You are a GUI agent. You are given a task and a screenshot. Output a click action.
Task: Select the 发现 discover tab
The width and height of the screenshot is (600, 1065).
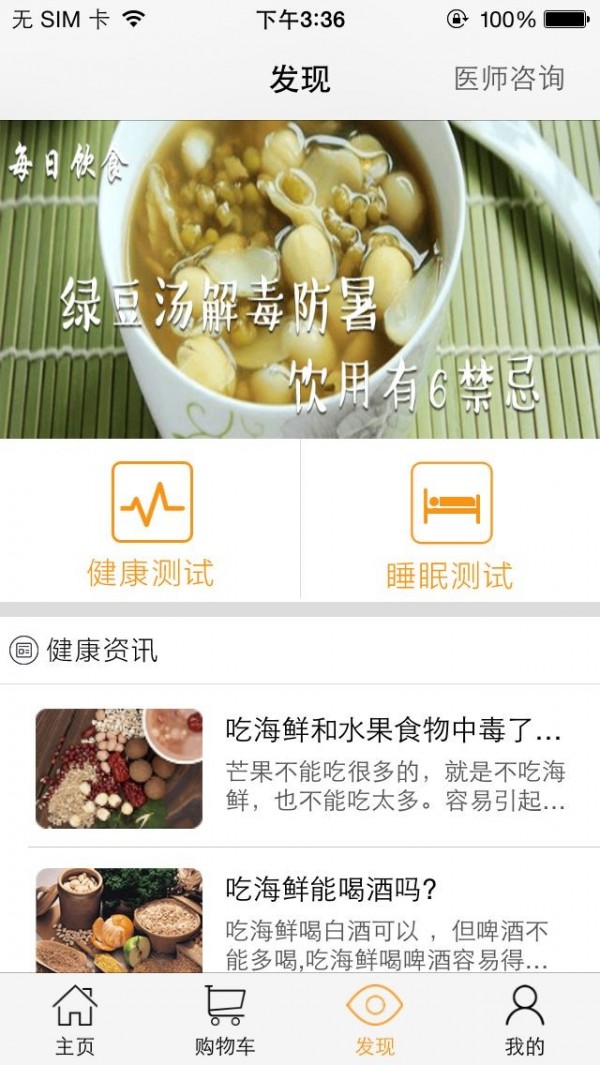pos(375,1020)
